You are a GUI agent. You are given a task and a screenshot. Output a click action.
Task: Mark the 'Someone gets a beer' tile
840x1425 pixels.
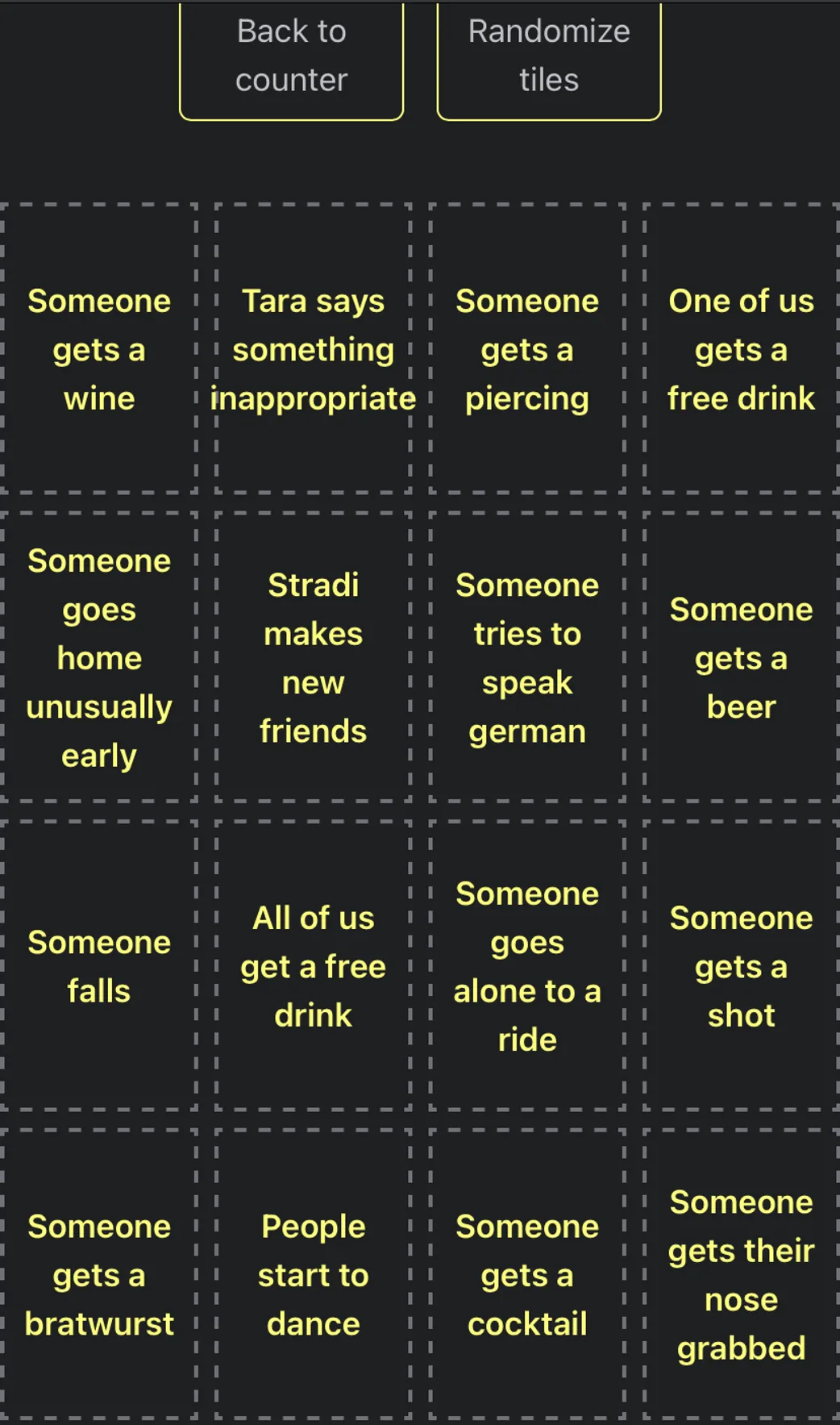click(741, 657)
